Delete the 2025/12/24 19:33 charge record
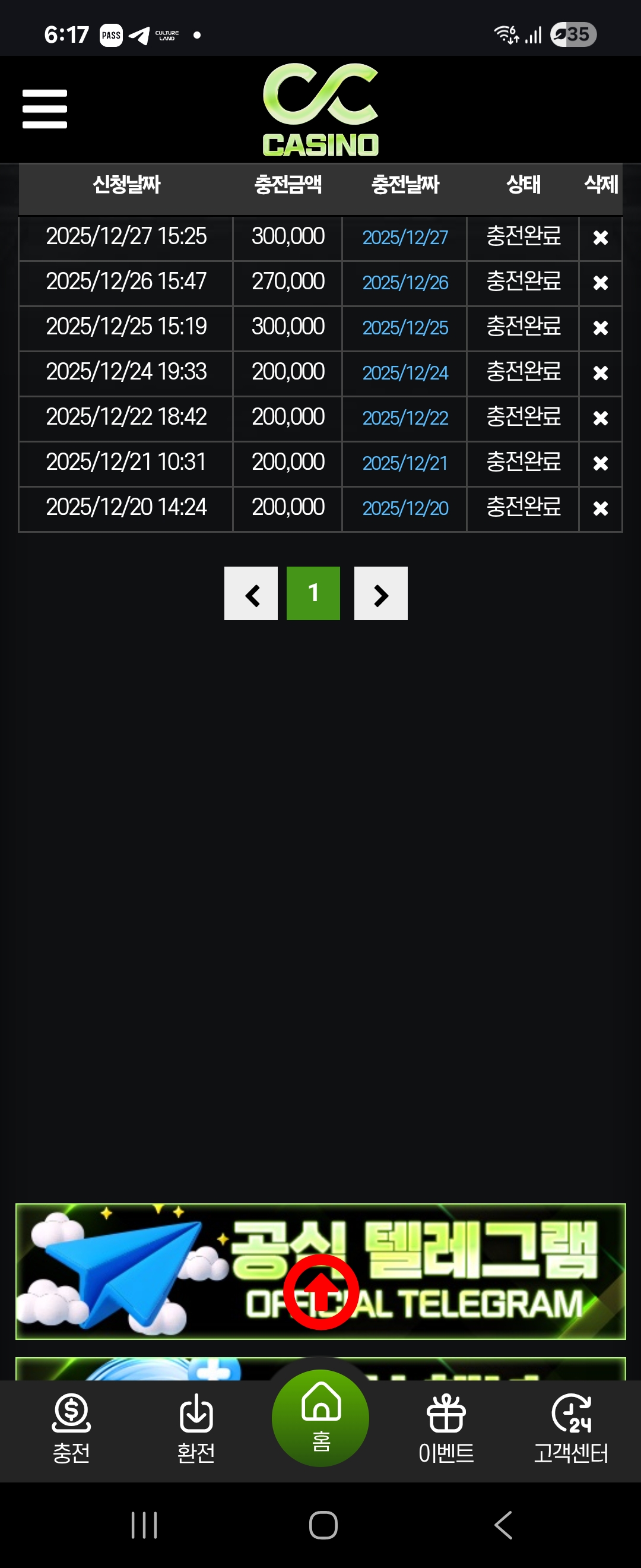 pos(600,373)
